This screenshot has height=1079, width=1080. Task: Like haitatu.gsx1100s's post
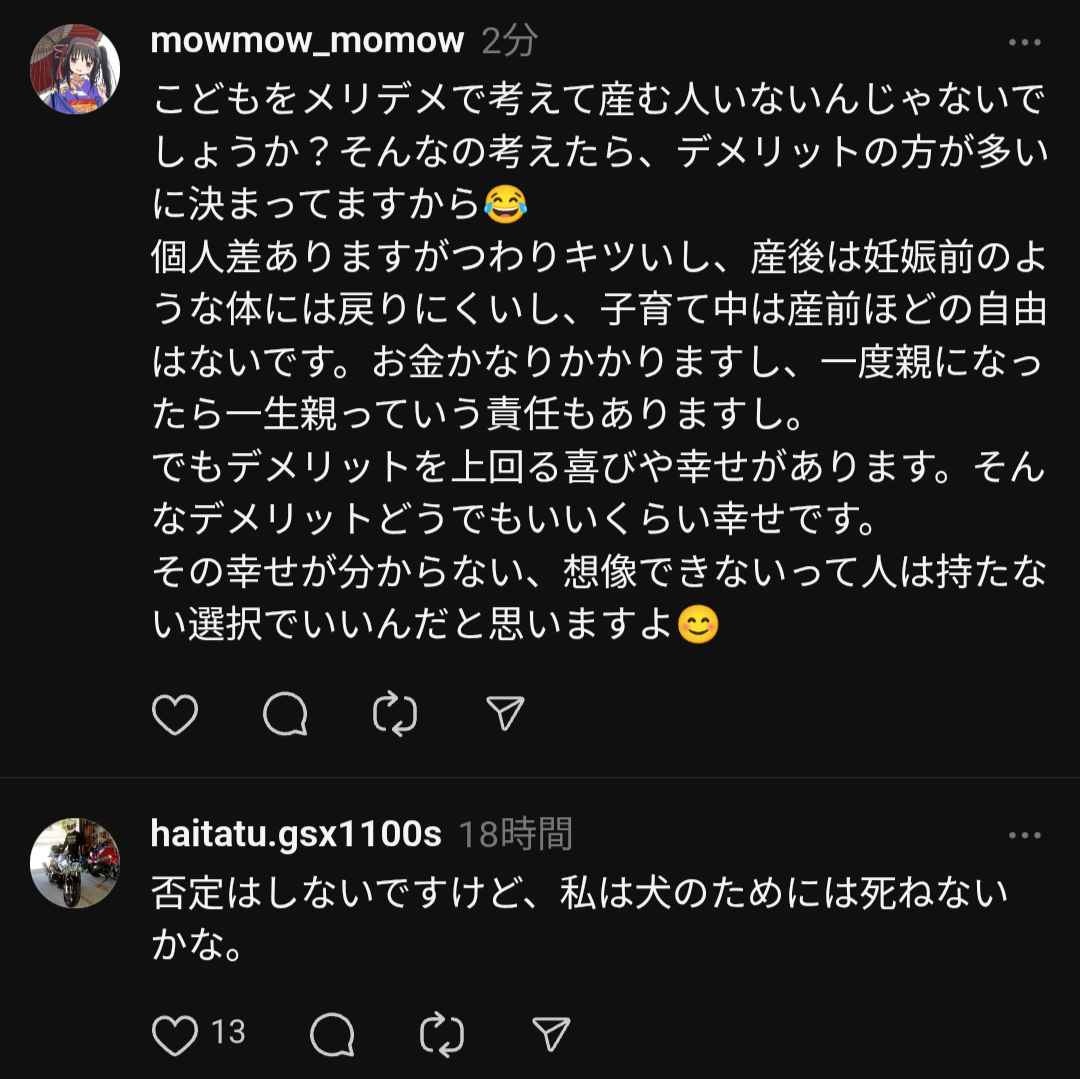(x=175, y=1034)
